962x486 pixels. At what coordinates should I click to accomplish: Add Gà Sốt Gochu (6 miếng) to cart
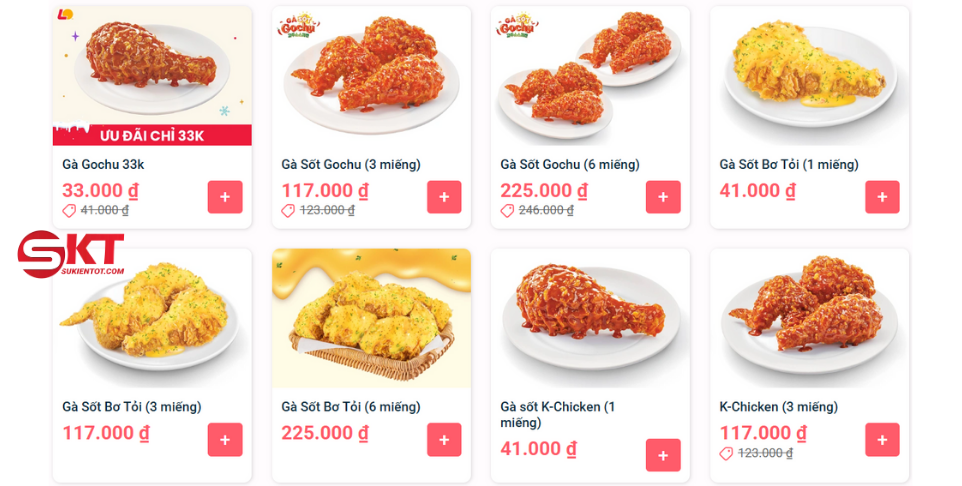pos(663,197)
